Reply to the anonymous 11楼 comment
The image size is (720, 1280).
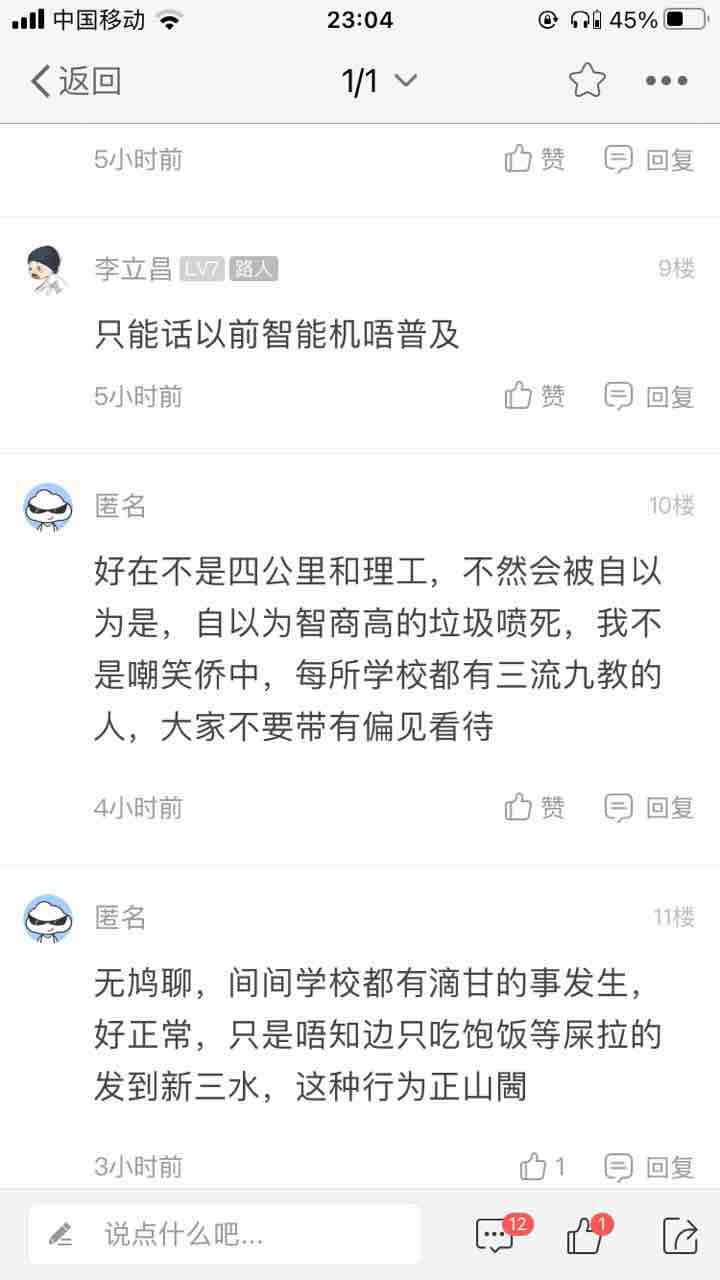click(649, 1166)
